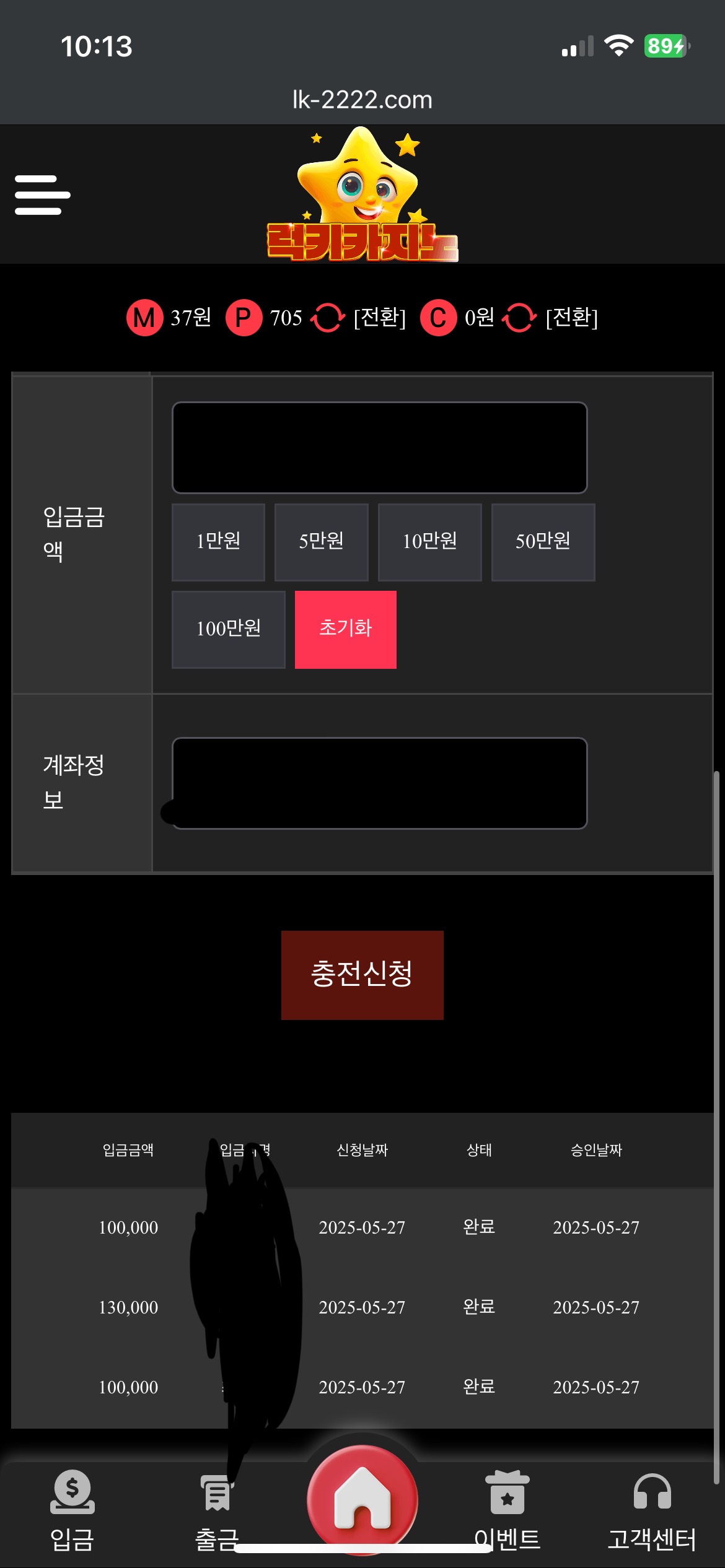Image resolution: width=725 pixels, height=1568 pixels.
Task: Reset the amount with 초기화
Action: click(x=345, y=629)
